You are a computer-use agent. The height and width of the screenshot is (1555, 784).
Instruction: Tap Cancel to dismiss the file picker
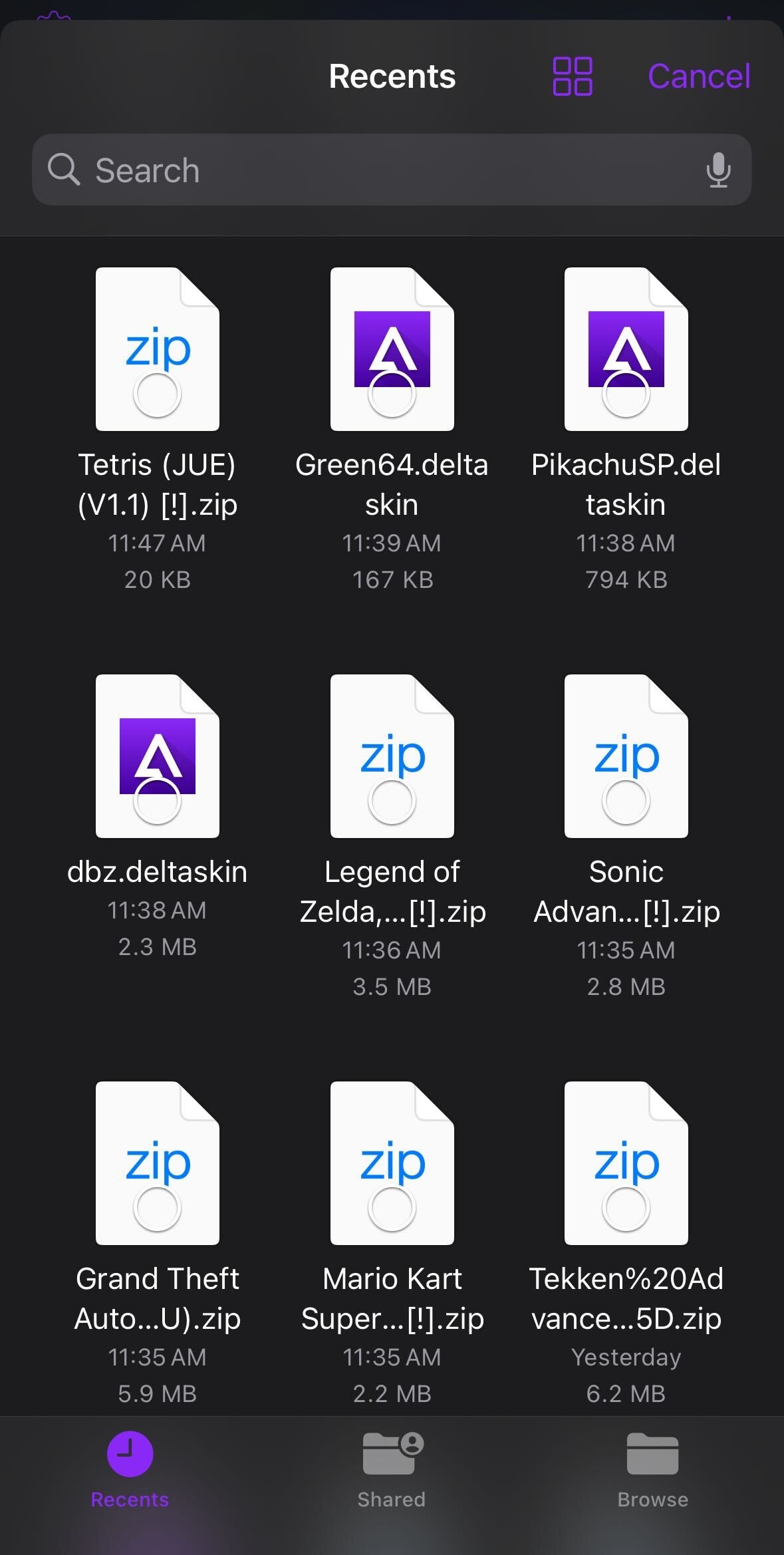point(699,76)
